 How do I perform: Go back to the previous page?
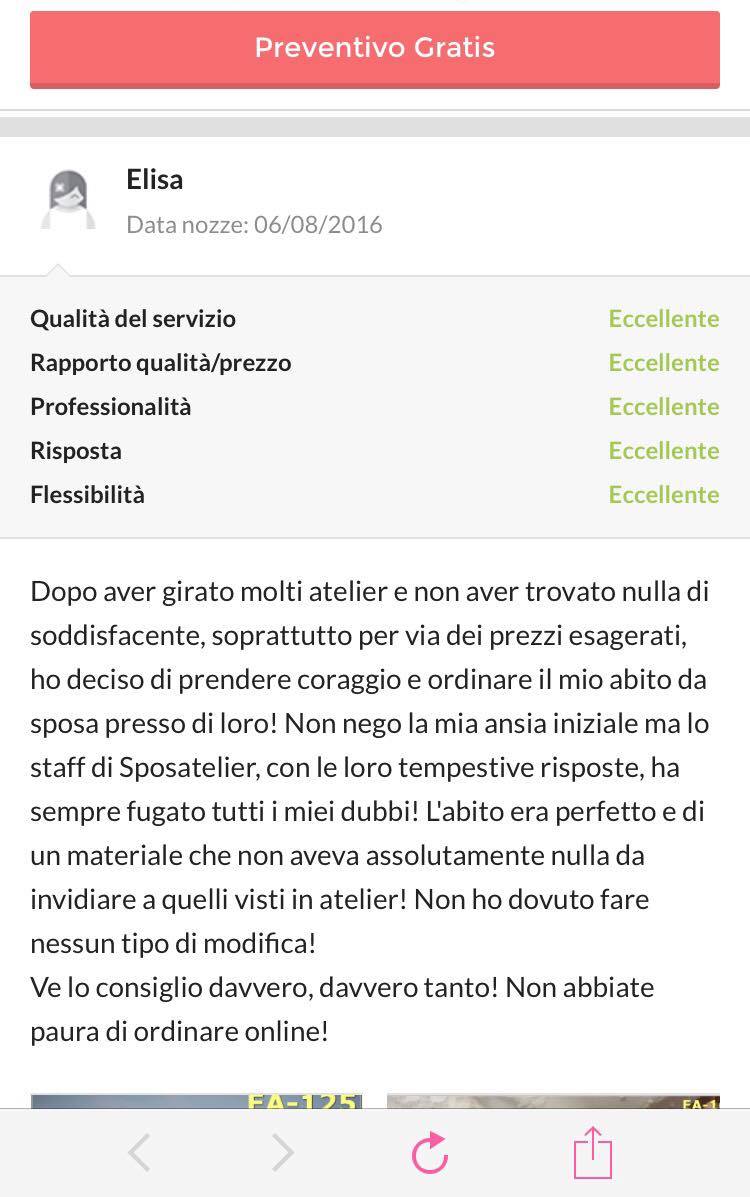(x=140, y=1153)
